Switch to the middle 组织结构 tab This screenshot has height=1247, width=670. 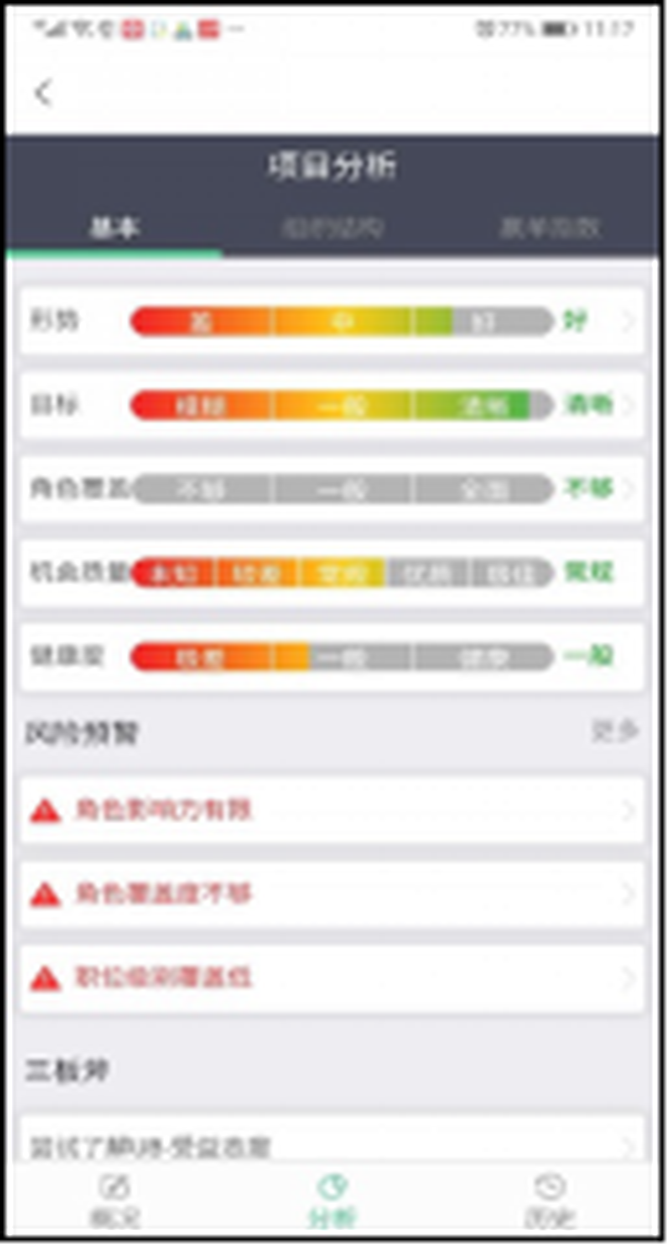[x=332, y=227]
